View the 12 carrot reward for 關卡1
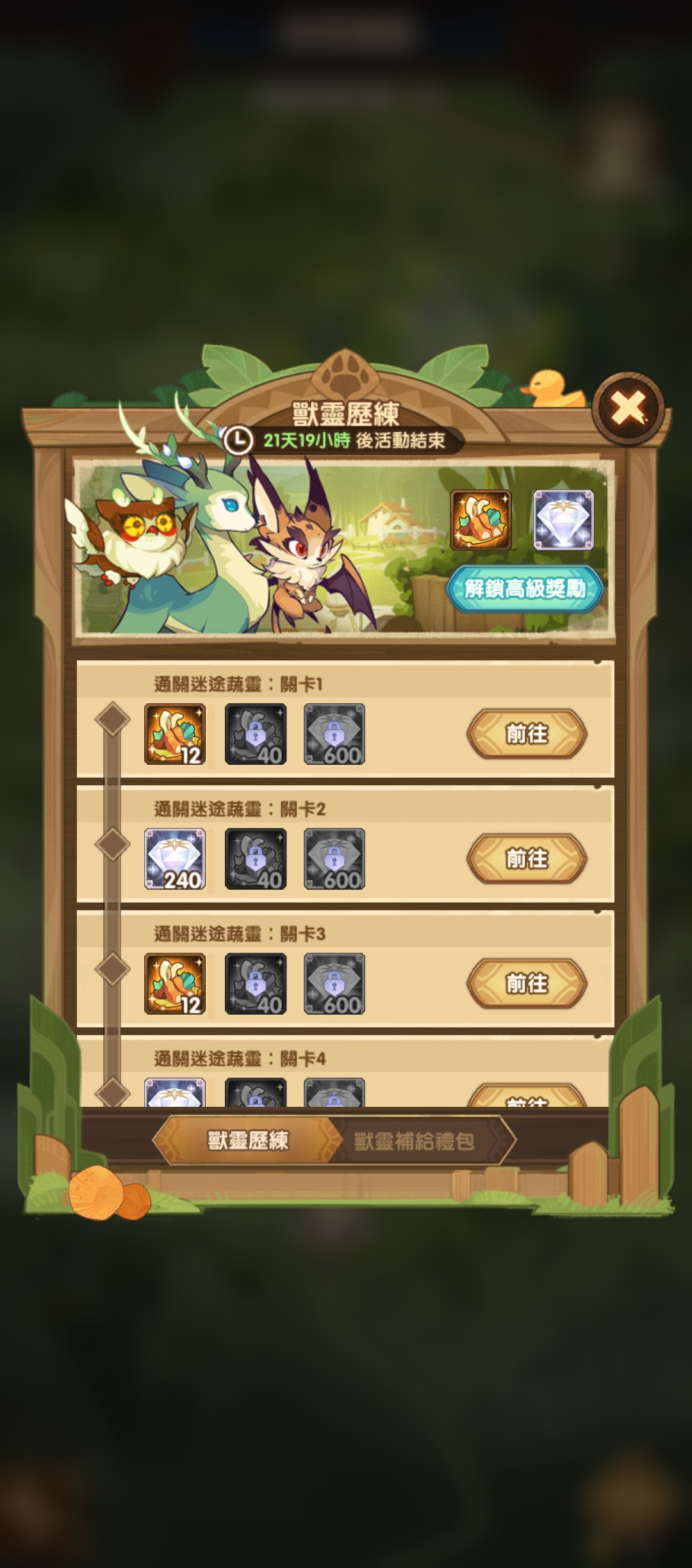The height and width of the screenshot is (1568, 692). coord(175,734)
